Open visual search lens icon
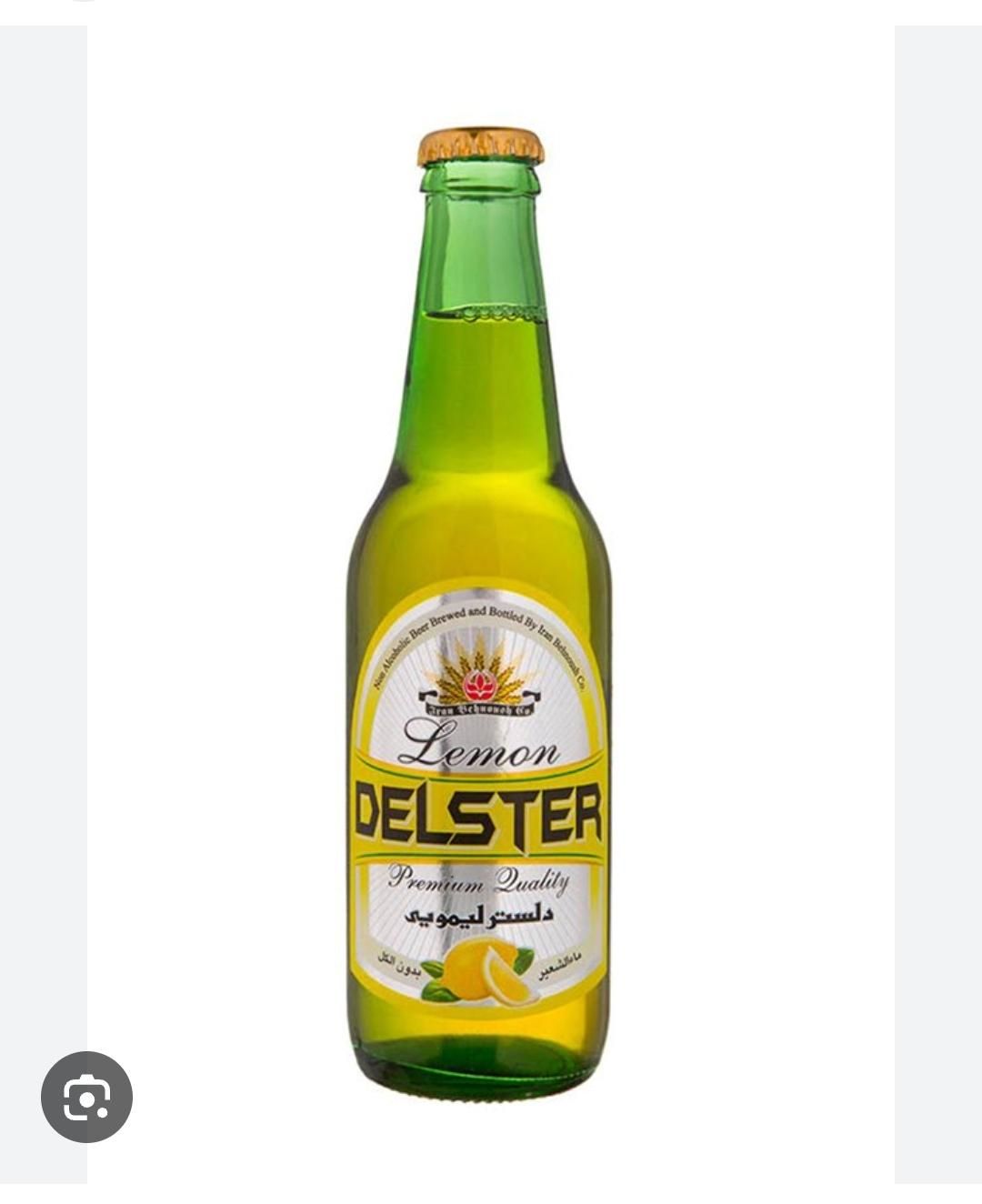Image resolution: width=982 pixels, height=1204 pixels. (x=86, y=1098)
